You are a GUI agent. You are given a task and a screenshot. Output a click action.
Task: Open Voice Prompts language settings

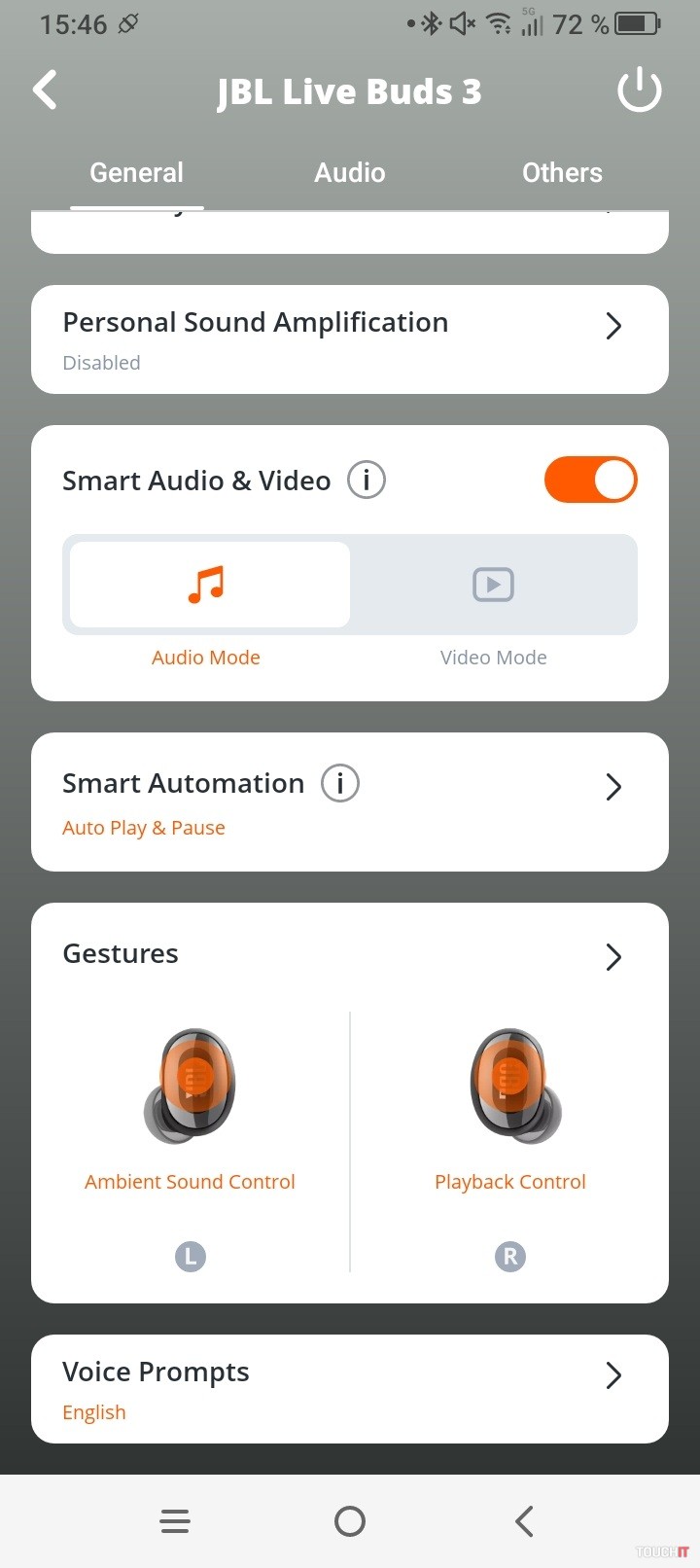pos(350,1388)
